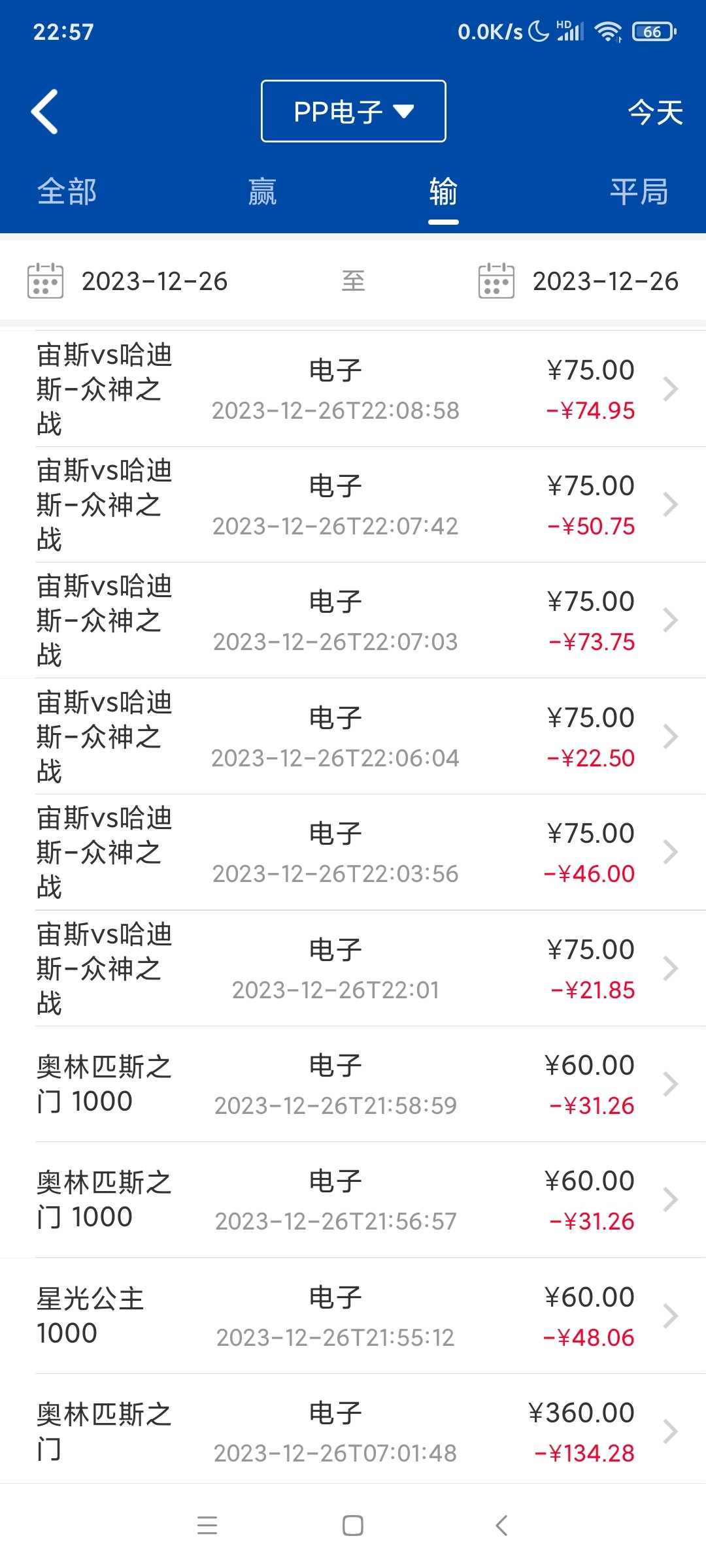View details of the 22:07:03 record
The image size is (706, 1568).
[353, 621]
